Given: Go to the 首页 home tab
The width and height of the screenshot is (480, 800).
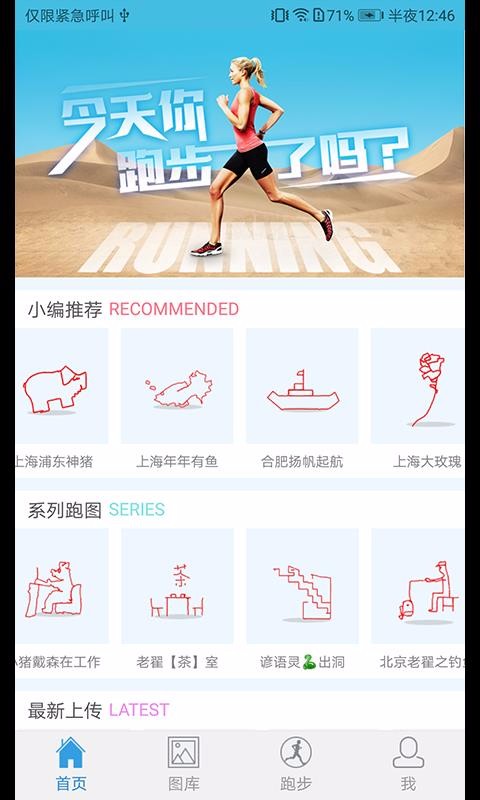Looking at the screenshot, I should coord(71,764).
